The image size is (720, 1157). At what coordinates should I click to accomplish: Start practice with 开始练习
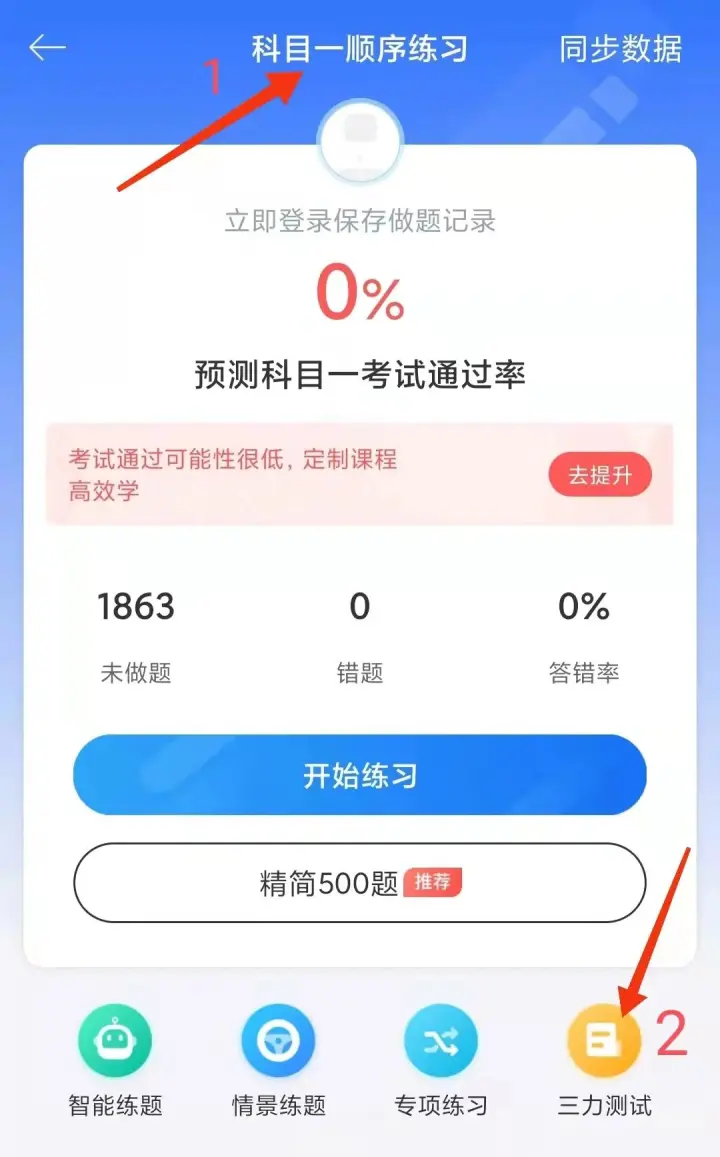coord(360,775)
